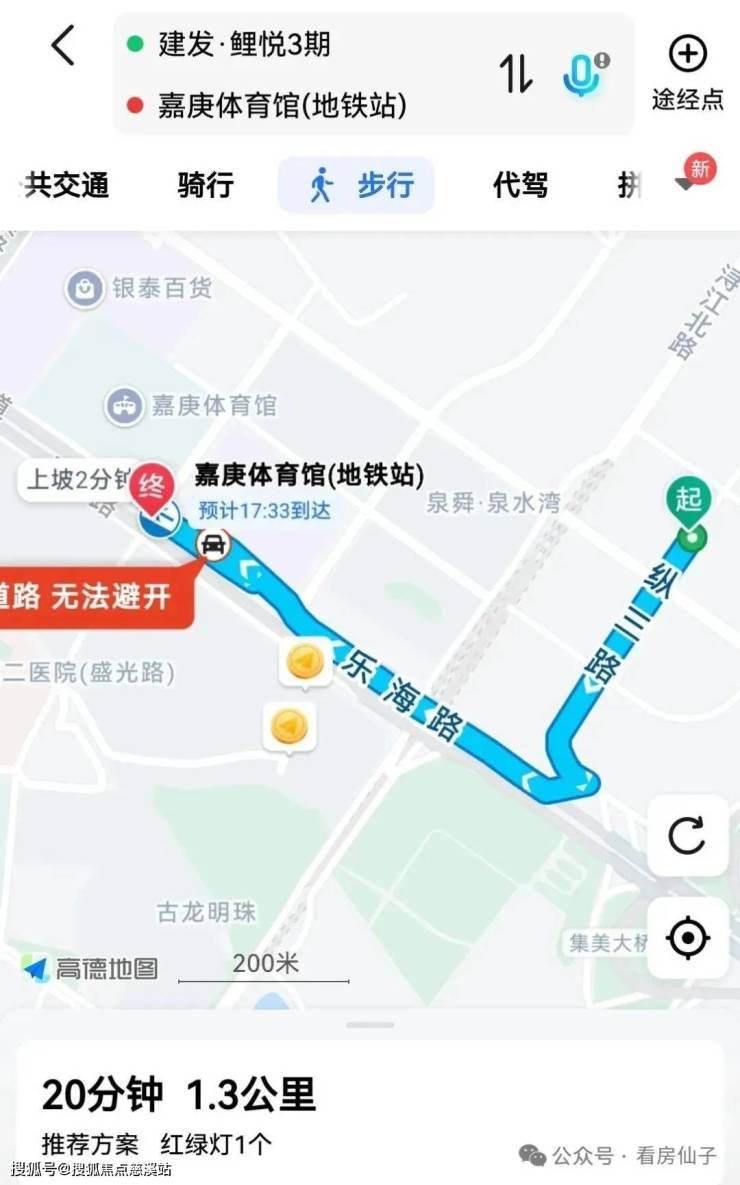Edit starting point 建发·鲤悦3期
Screen dimensions: 740x1185
point(243,44)
